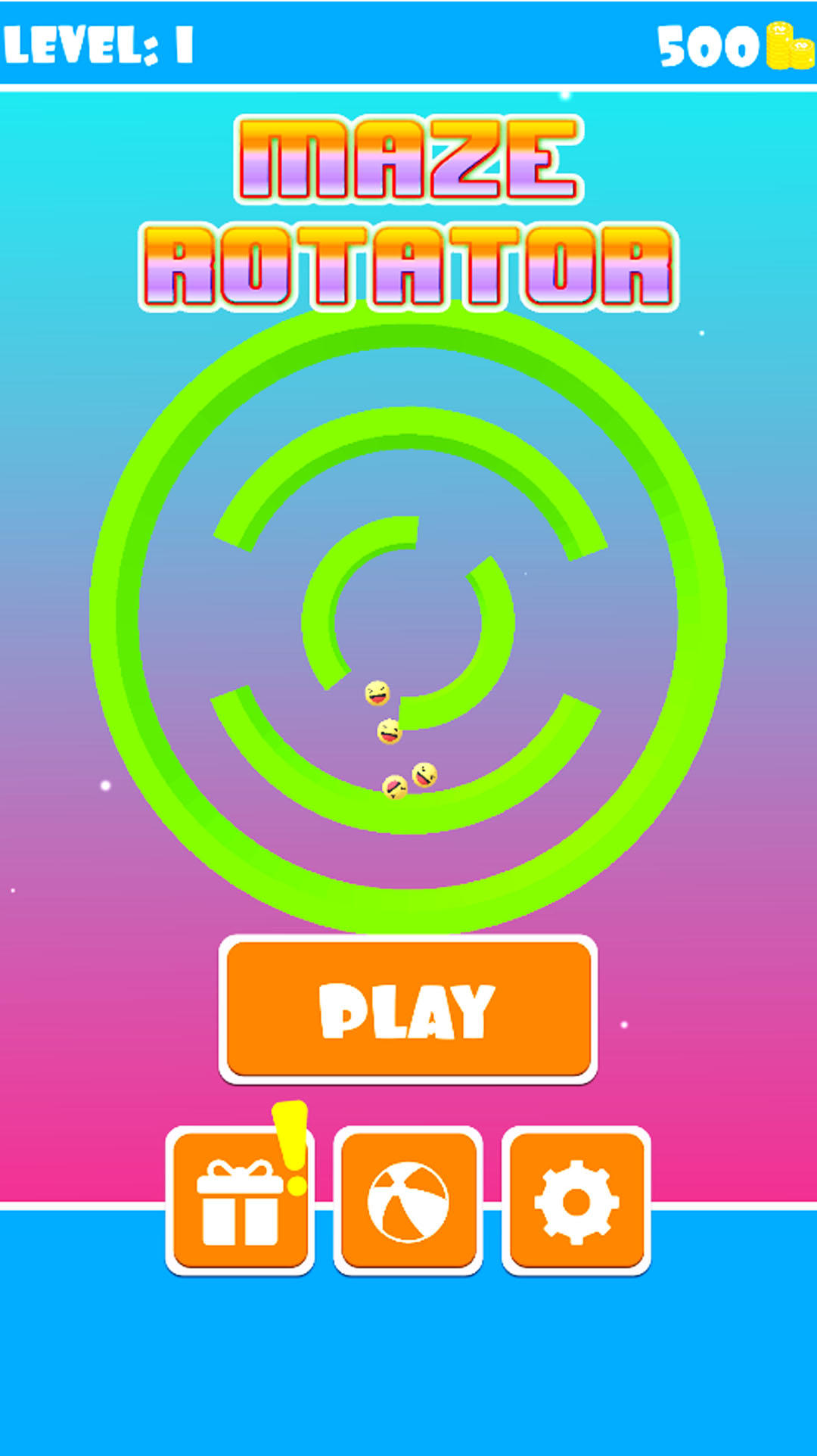Open the gift box reward
The height and width of the screenshot is (1456, 817).
(240, 1201)
